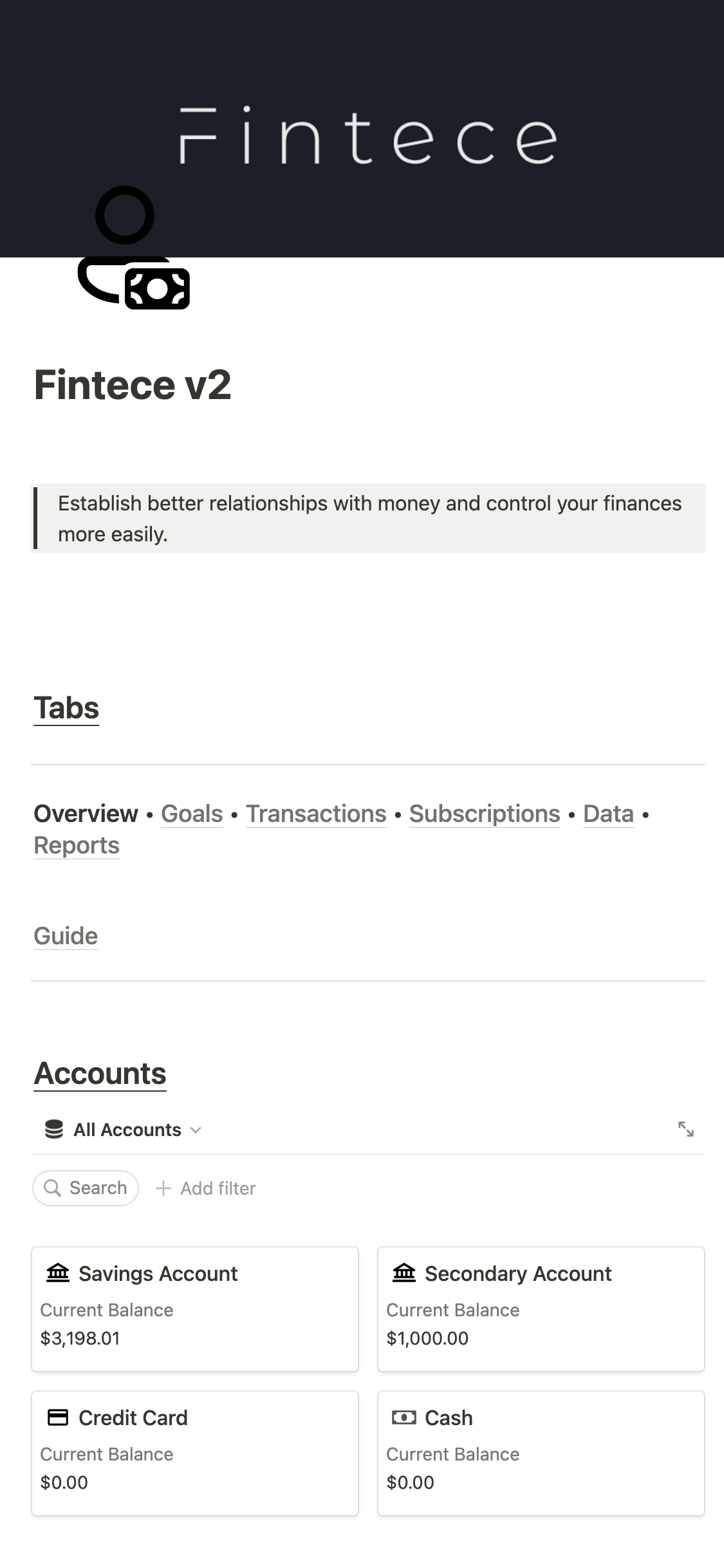Tap the Search pill in Accounts

[86, 1188]
